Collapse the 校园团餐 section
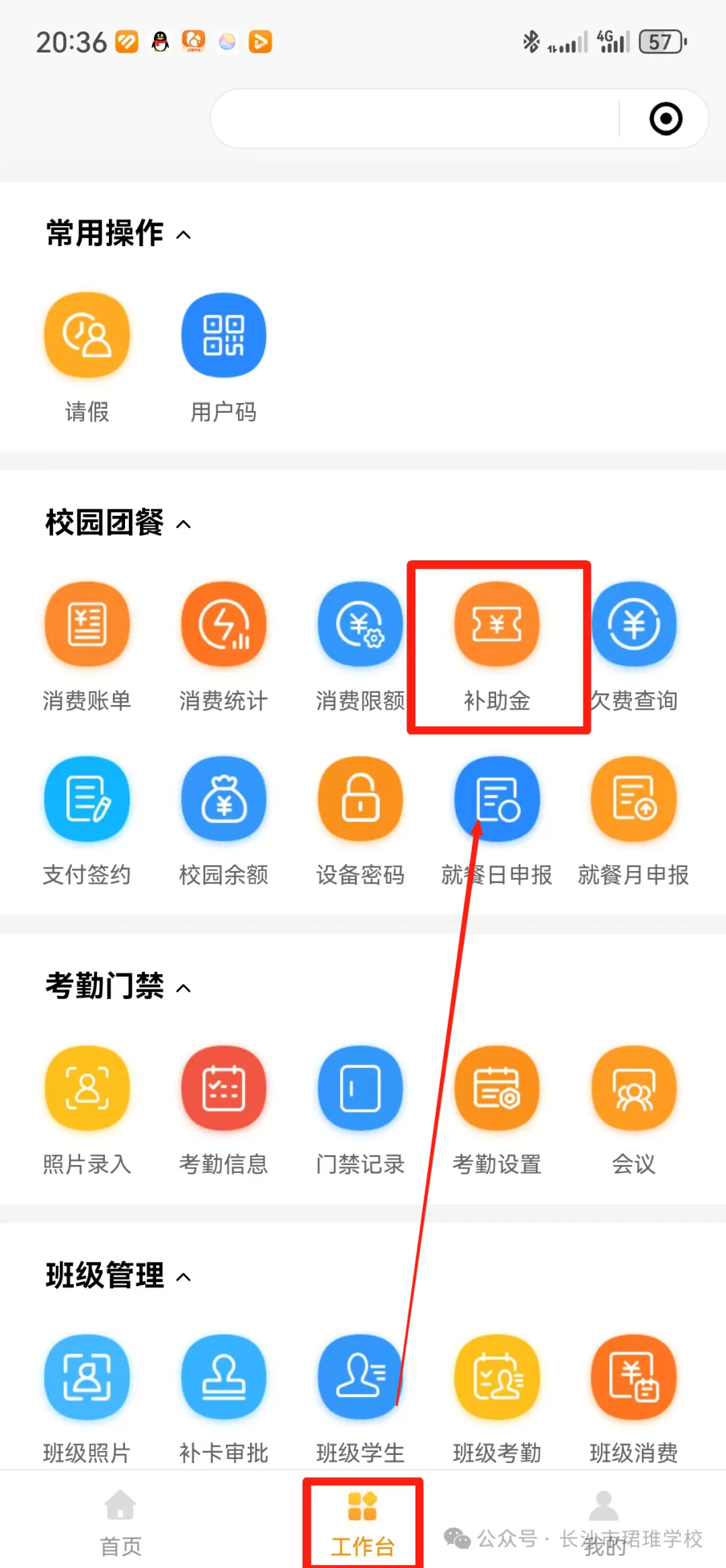726x1568 pixels. (184, 524)
